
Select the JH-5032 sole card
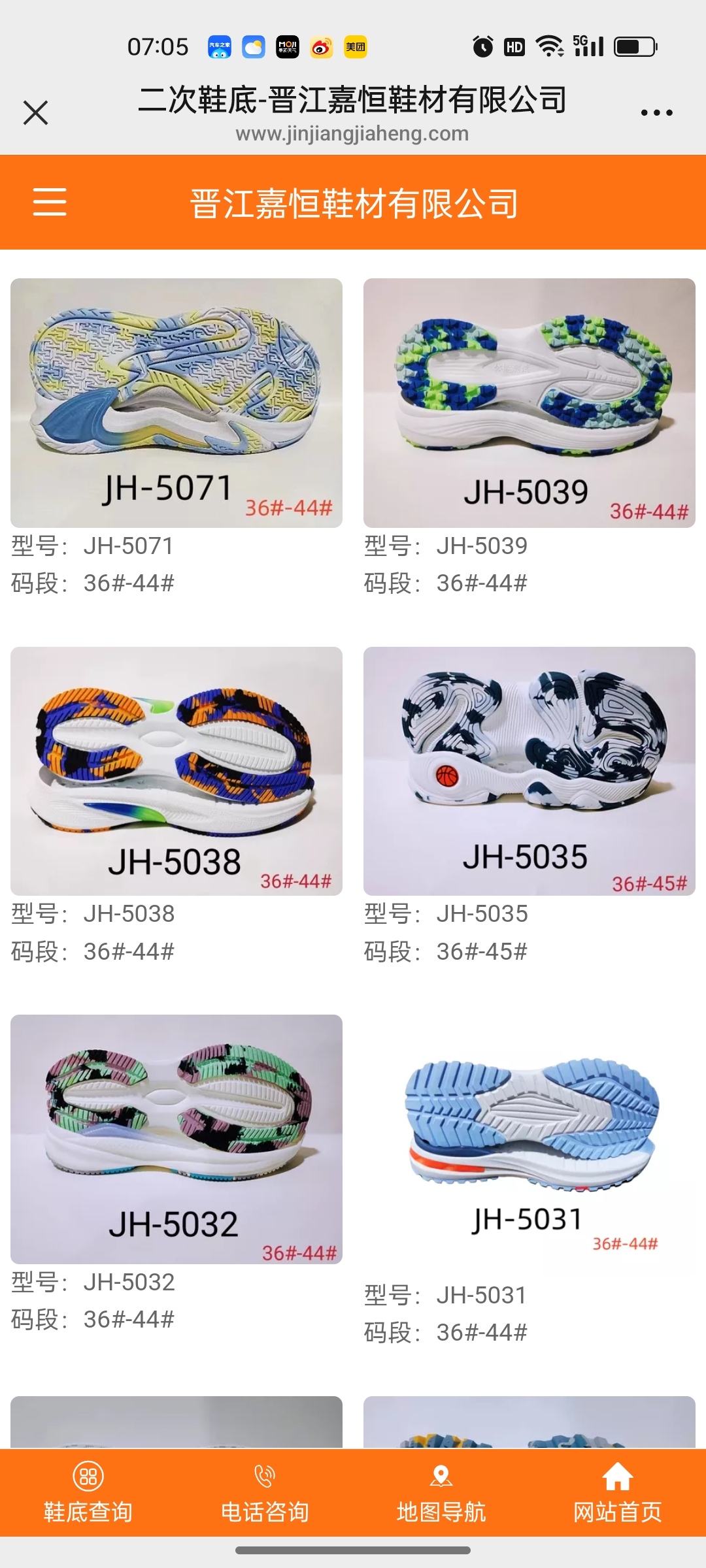176,1139
